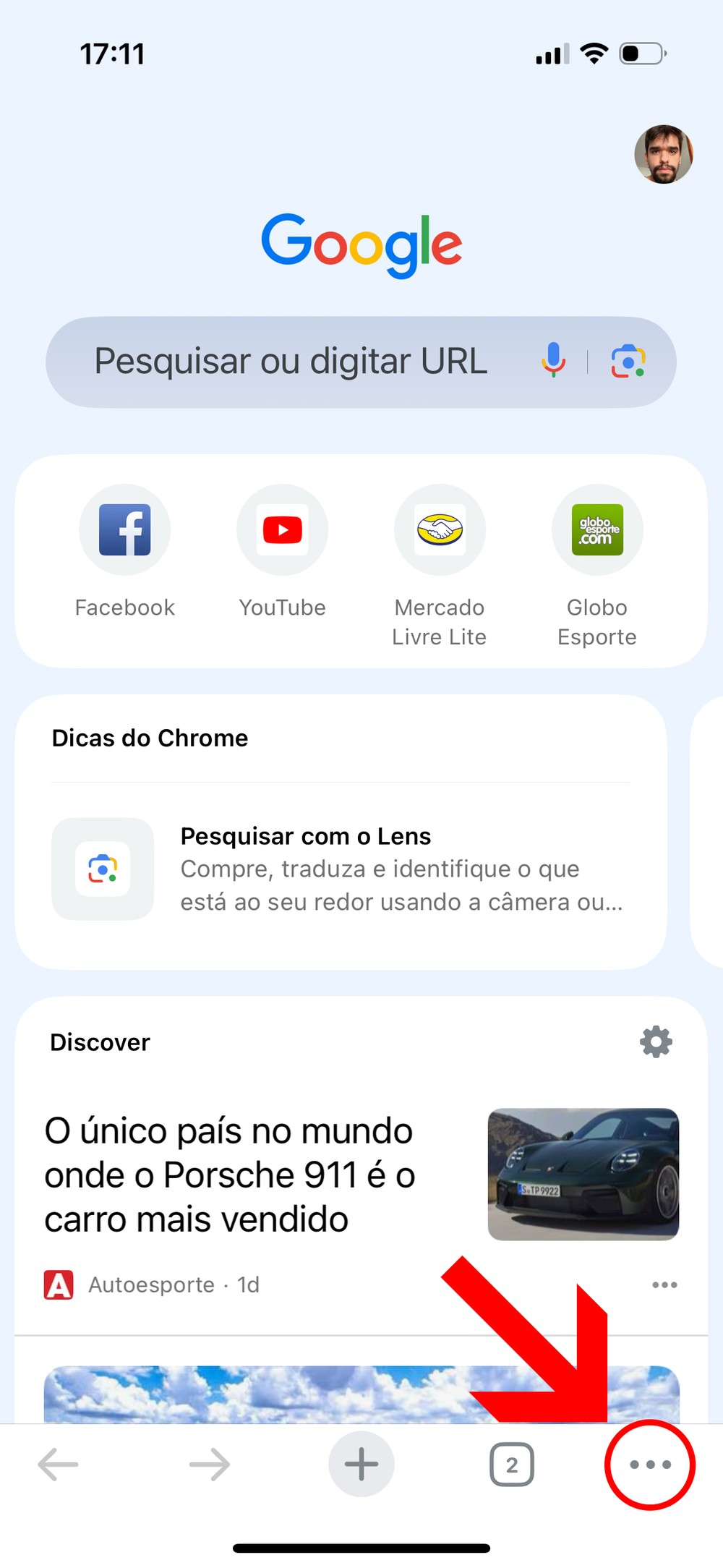
Task: Open options for the Autoesporte article
Action: pos(664,1284)
